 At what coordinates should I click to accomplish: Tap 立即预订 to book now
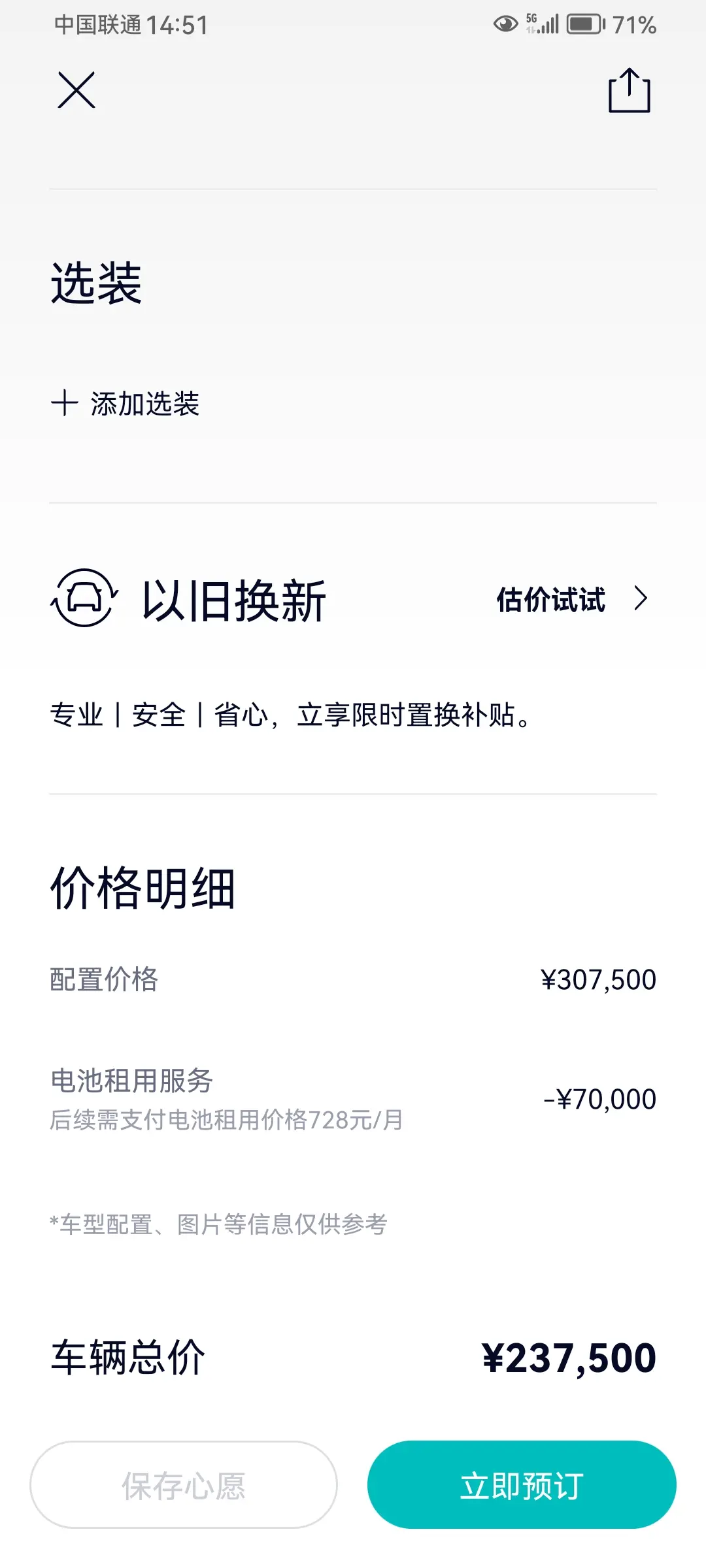tap(522, 1484)
